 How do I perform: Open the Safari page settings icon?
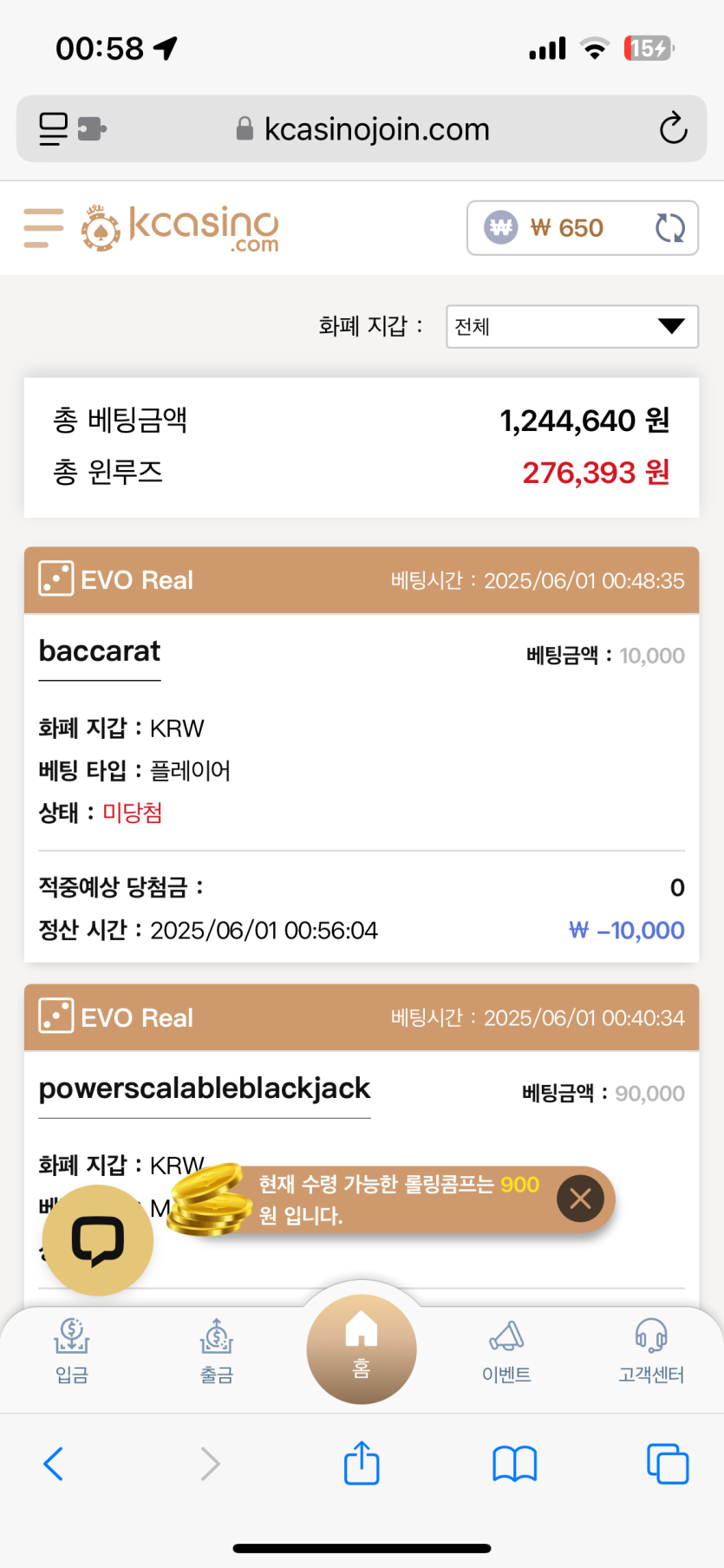(54, 129)
